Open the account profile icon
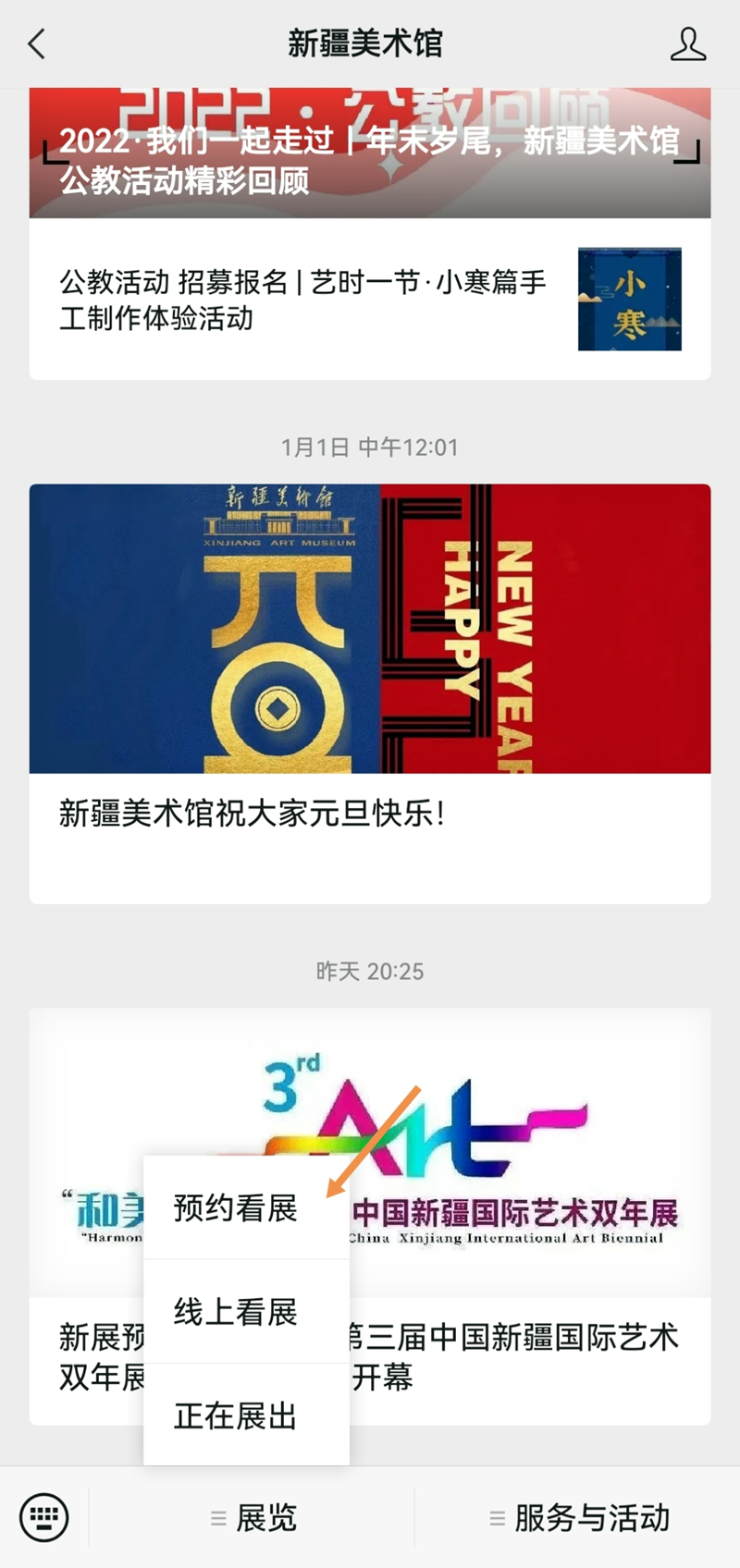740x1568 pixels. (x=687, y=43)
